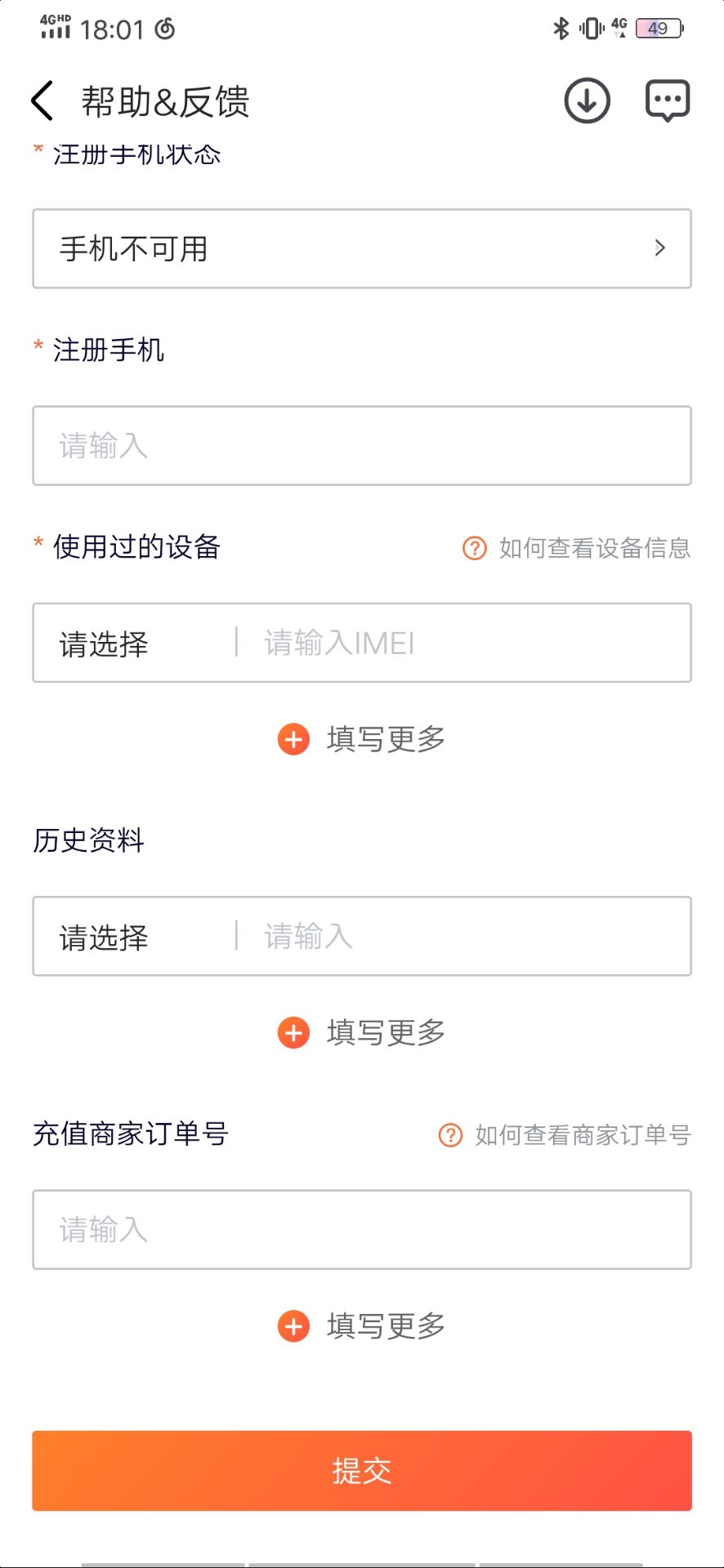The image size is (724, 1568).
Task: Add more 历史资料 entries via 填写更多
Action: click(361, 1032)
